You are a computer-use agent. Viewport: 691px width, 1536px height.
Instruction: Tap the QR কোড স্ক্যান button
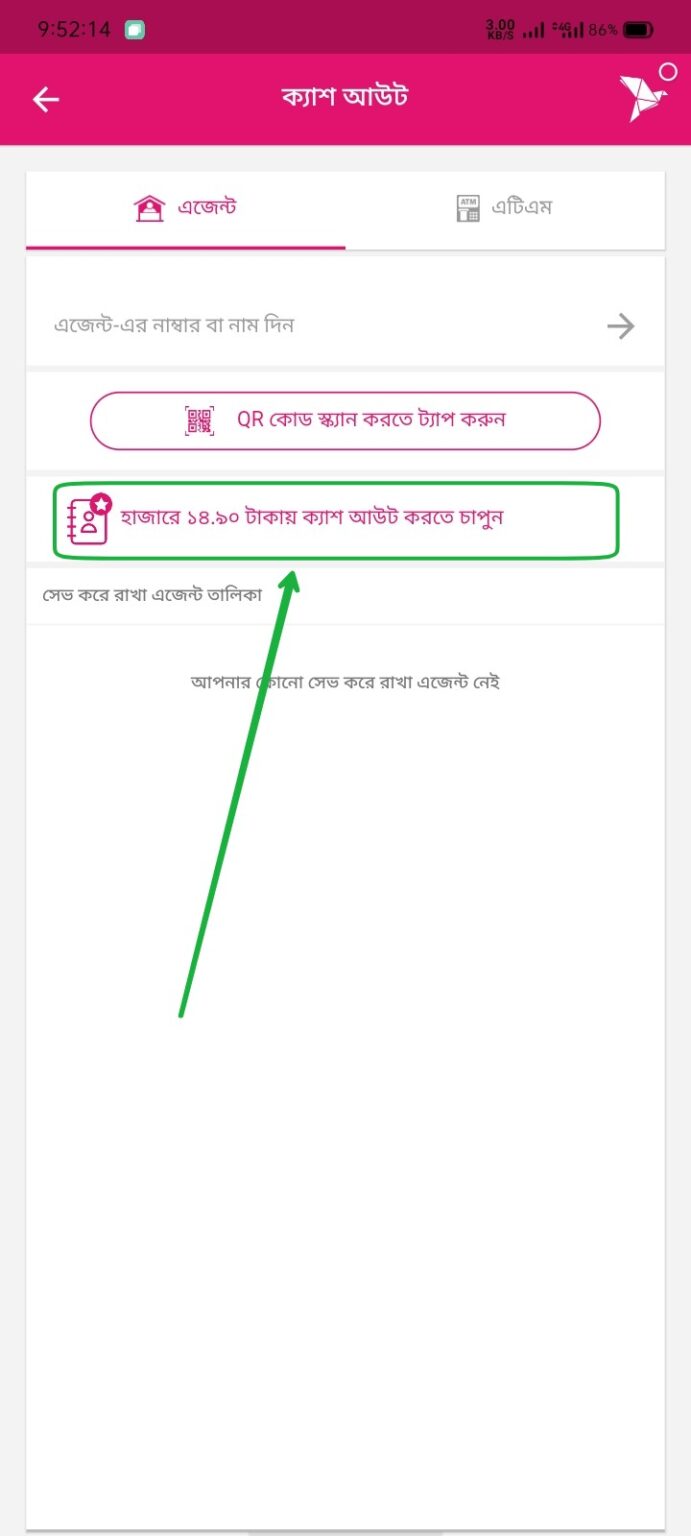[345, 421]
